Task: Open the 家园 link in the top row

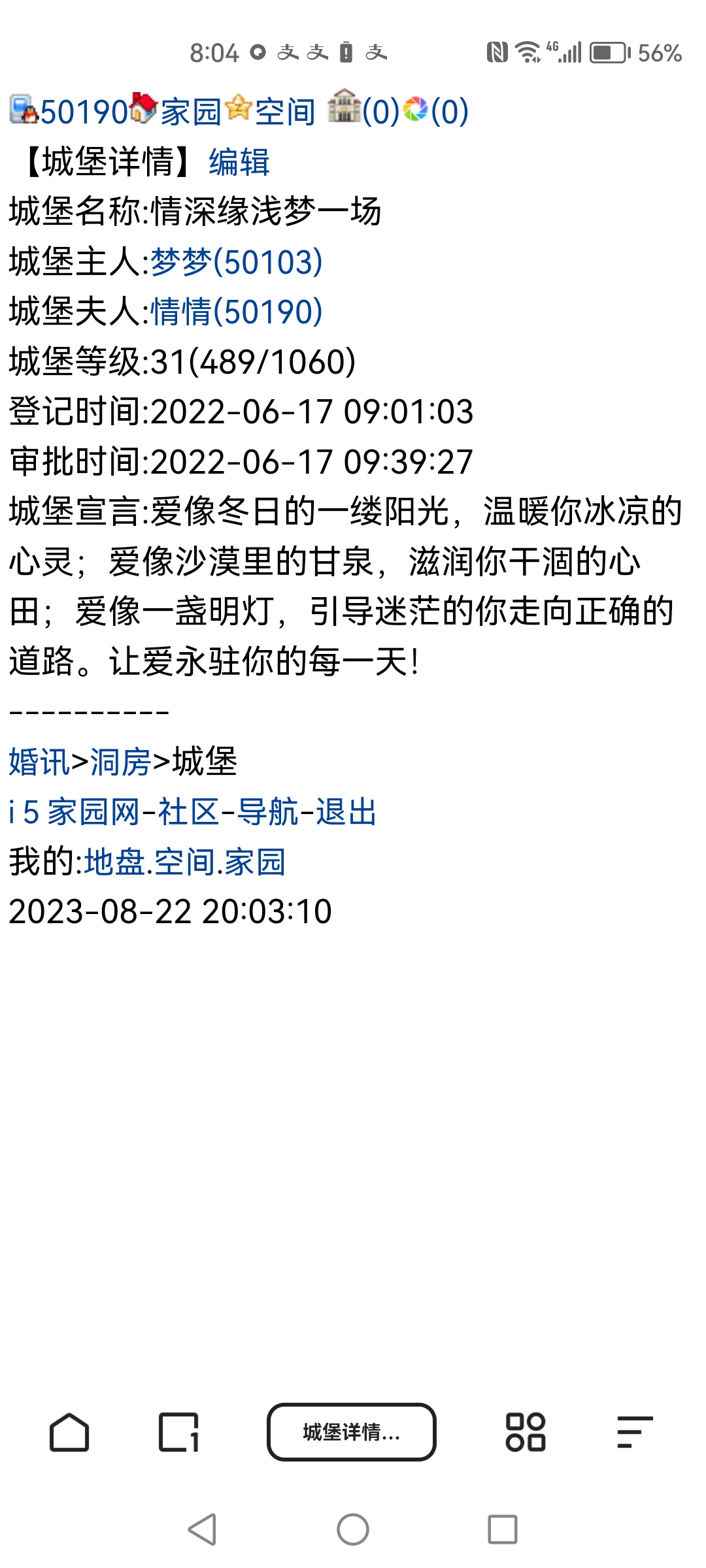Action: click(191, 112)
